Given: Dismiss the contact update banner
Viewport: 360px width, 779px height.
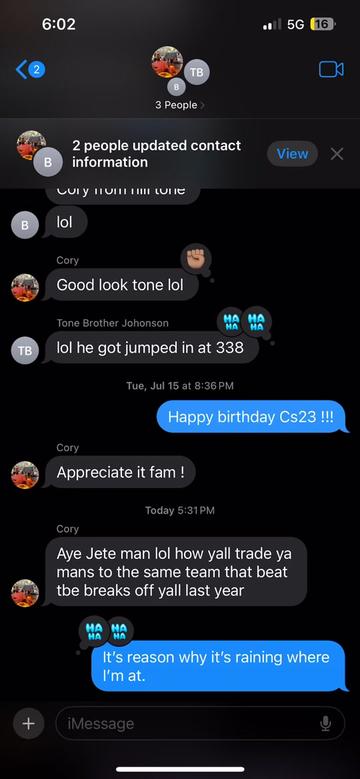Looking at the screenshot, I should (337, 154).
